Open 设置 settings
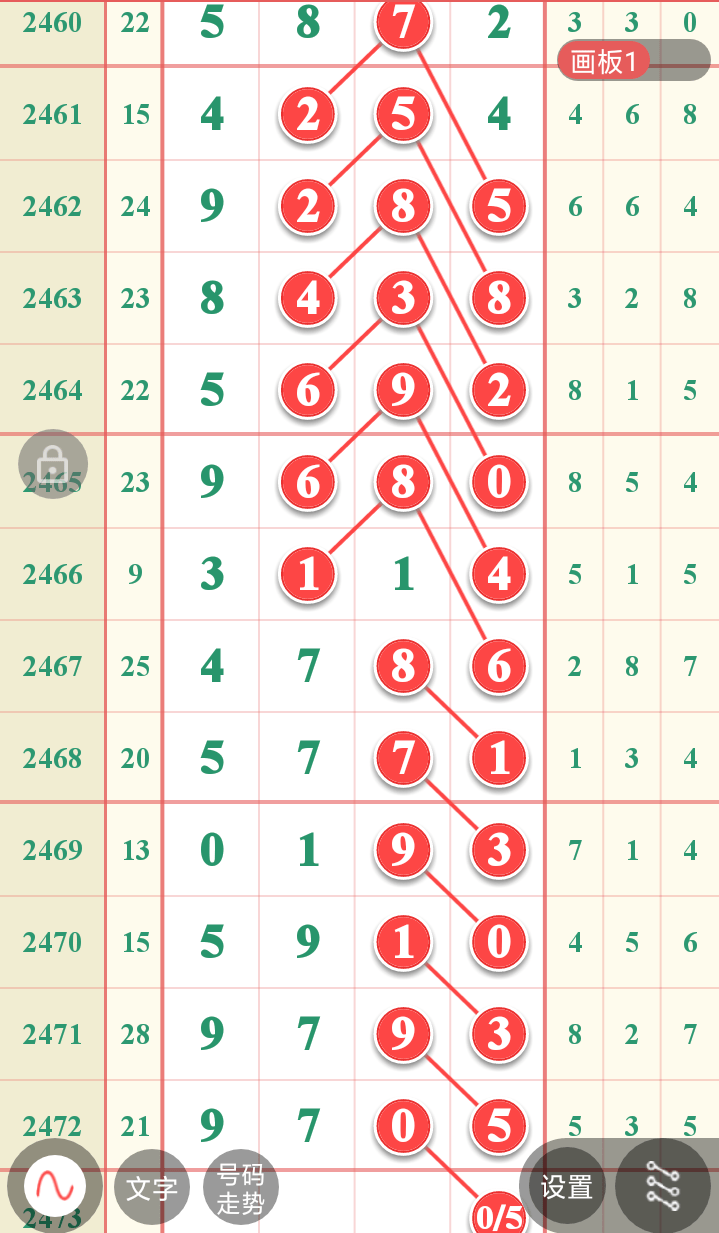Screen dimensions: 719x1233 tap(567, 1187)
